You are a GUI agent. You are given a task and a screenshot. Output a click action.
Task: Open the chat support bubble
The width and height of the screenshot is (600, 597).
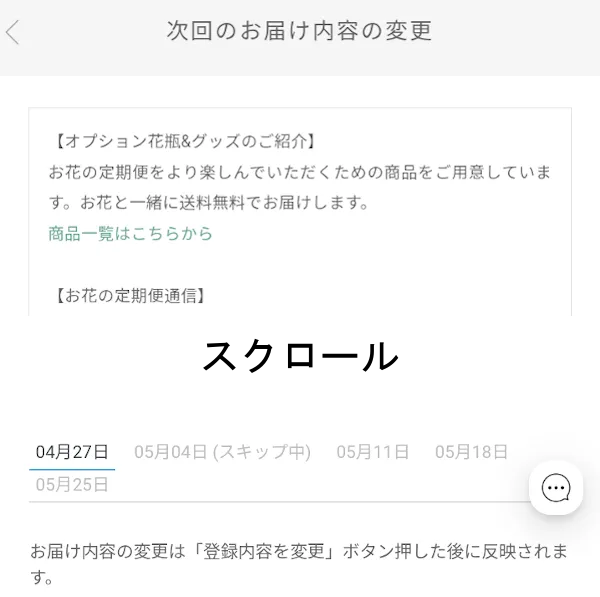pyautogui.click(x=555, y=488)
